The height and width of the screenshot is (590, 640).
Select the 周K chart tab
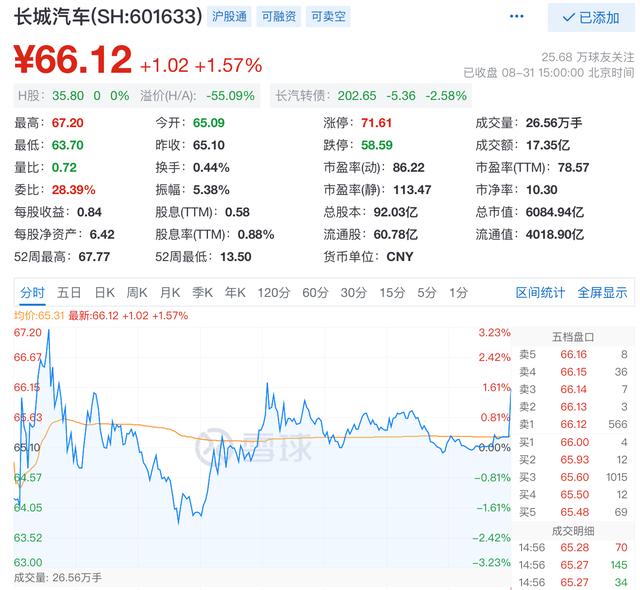[137, 293]
